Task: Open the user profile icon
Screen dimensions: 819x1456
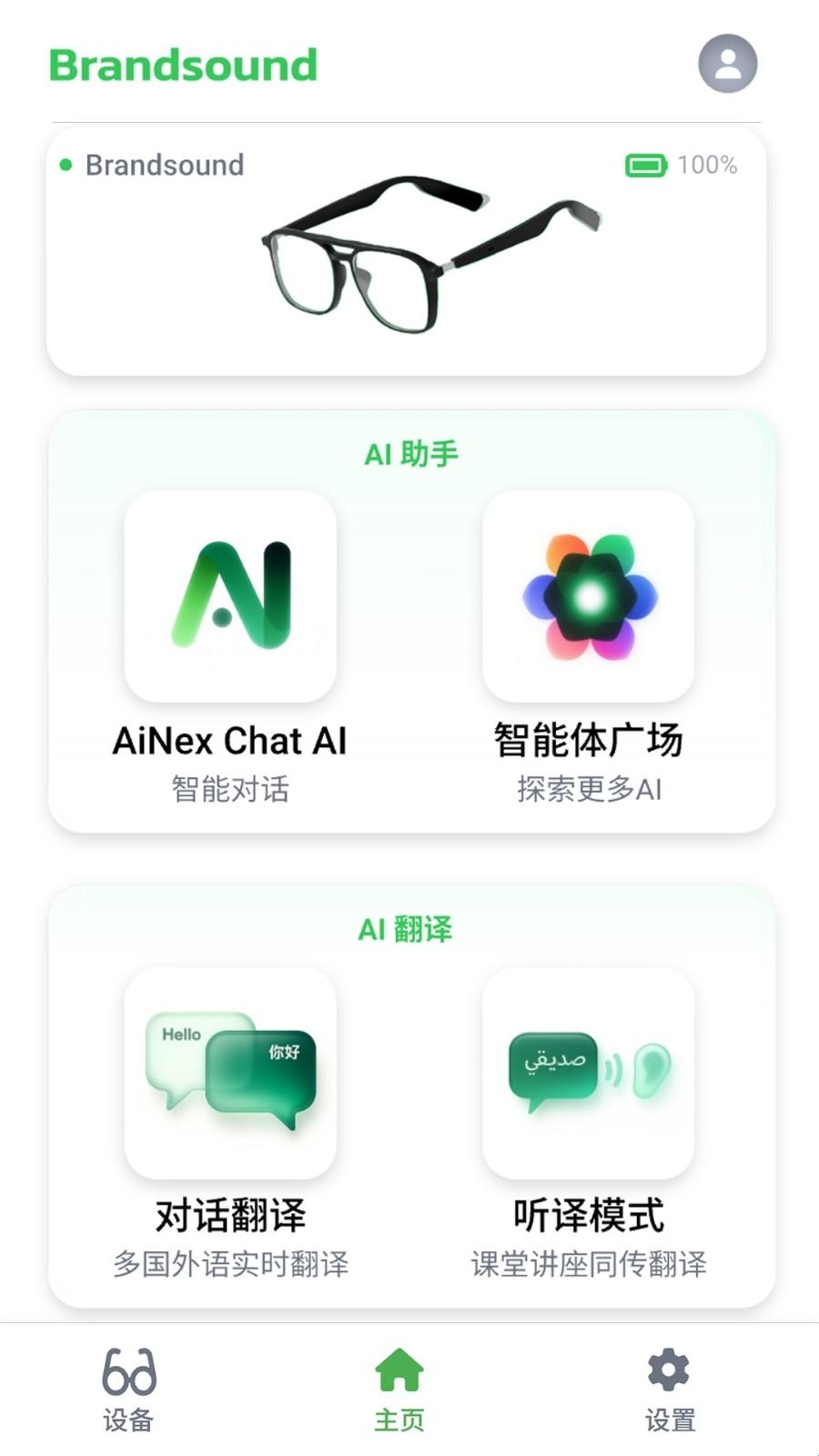Action: coord(727,64)
